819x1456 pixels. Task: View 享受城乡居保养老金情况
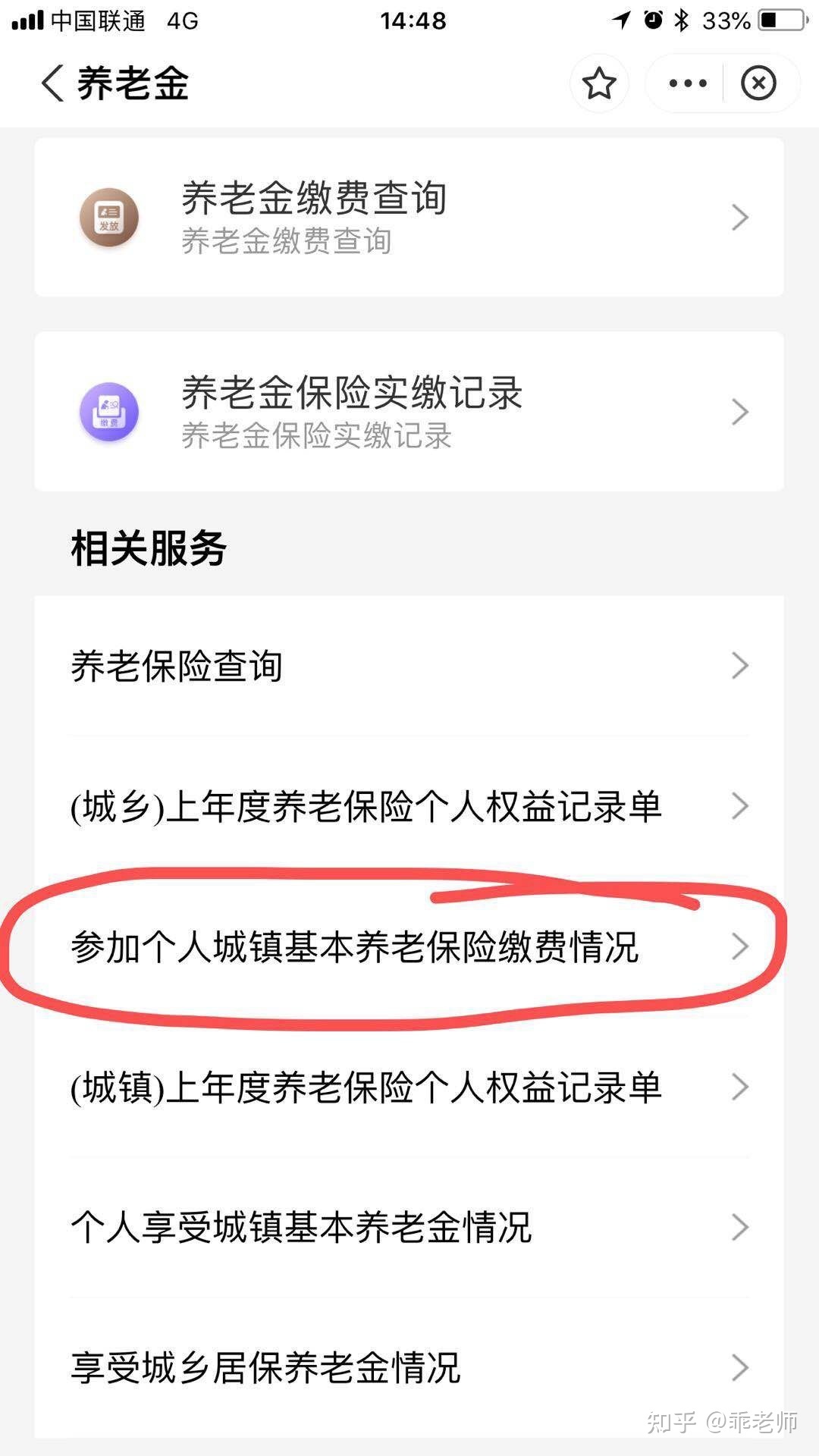pos(409,1367)
